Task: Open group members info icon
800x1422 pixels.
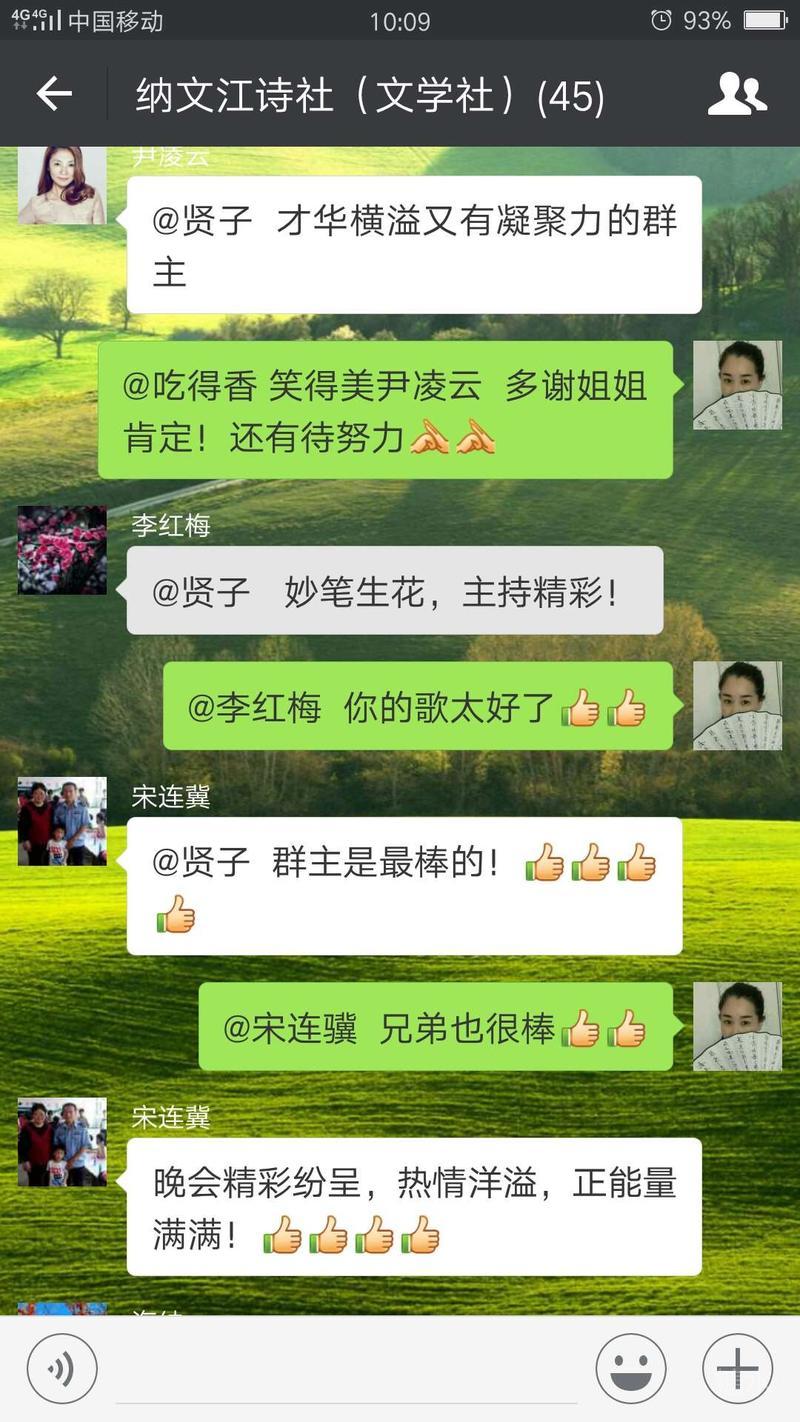Action: point(737,95)
